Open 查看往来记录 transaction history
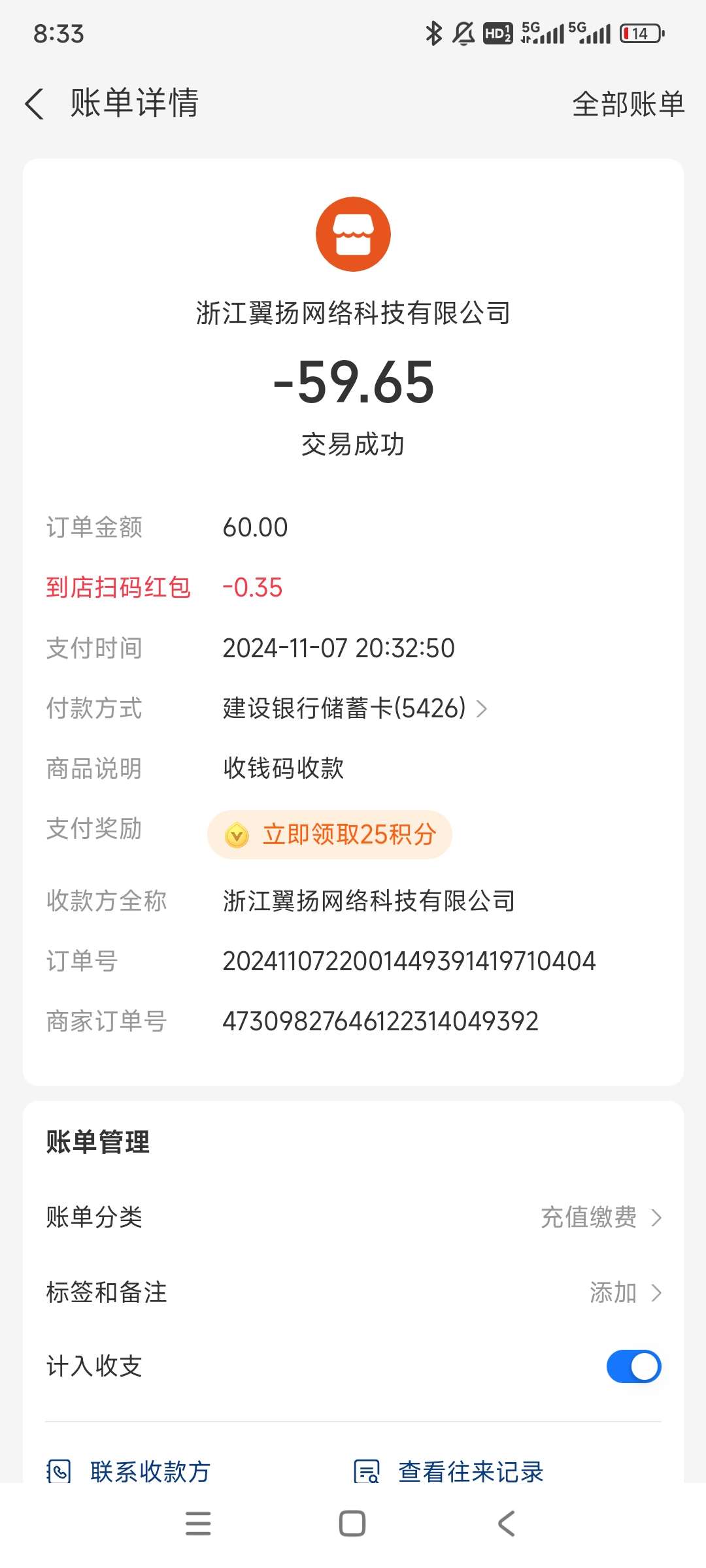Image resolution: width=706 pixels, height=1568 pixels. pos(448,1471)
